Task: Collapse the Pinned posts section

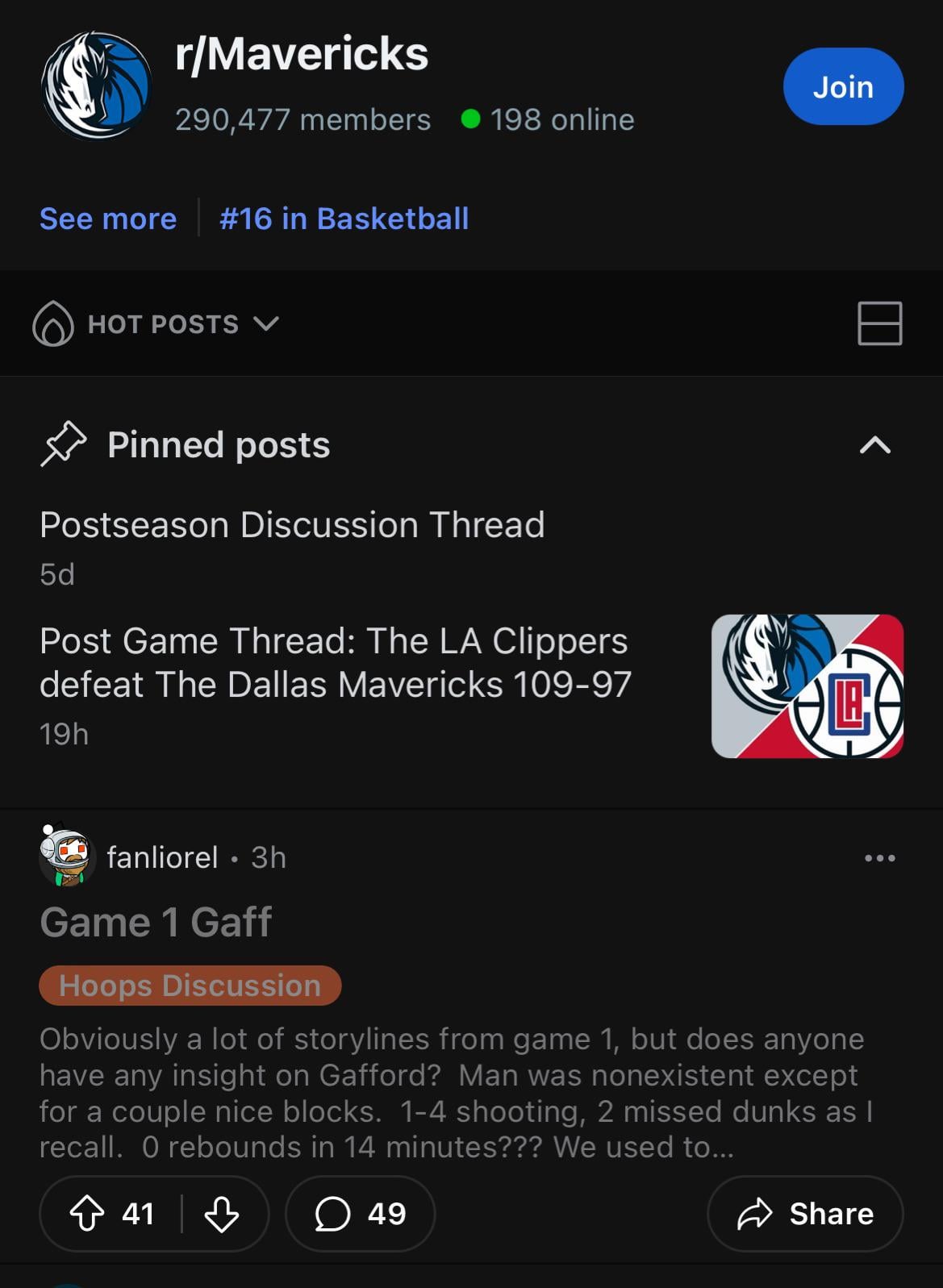Action: (x=875, y=445)
